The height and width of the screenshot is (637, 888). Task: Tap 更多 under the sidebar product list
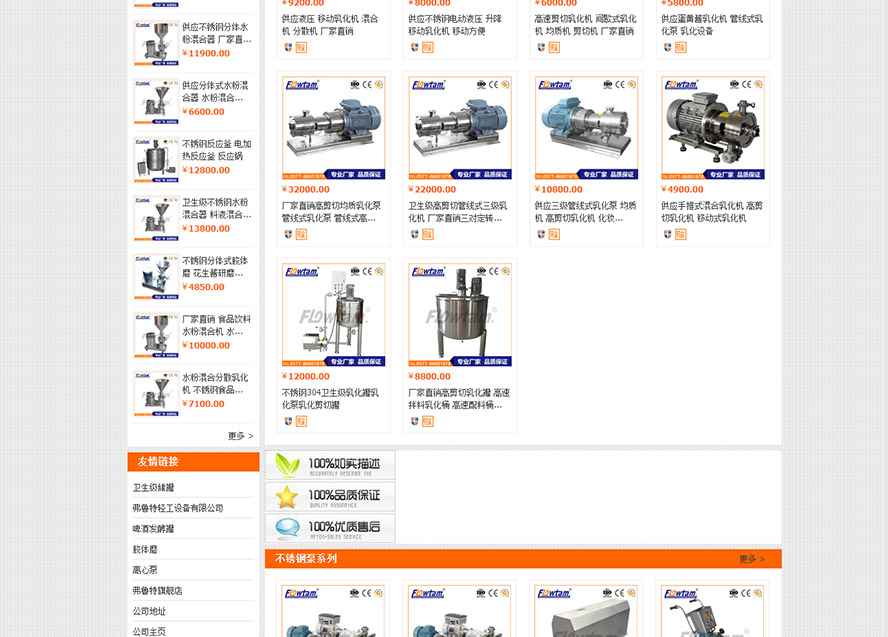click(240, 436)
